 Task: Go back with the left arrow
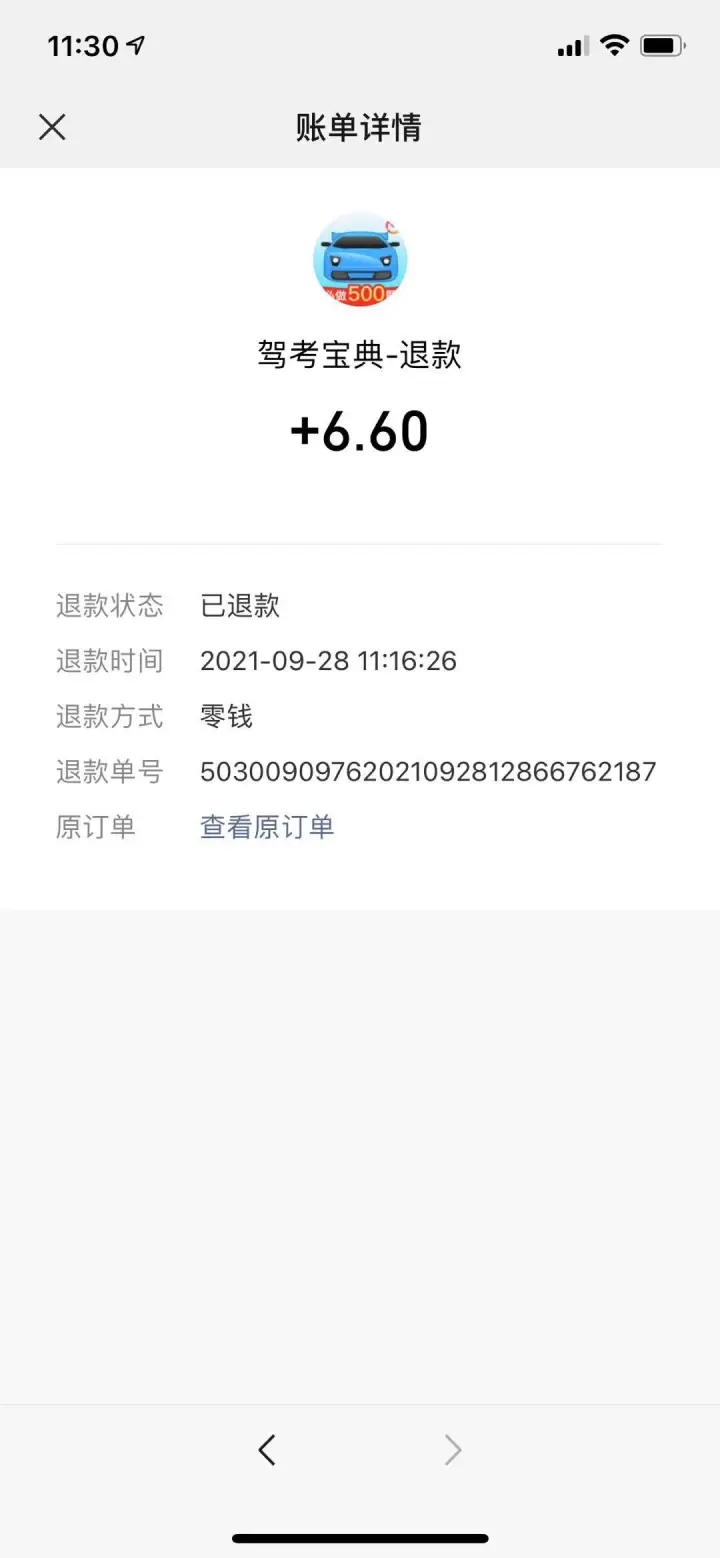[267, 1449]
